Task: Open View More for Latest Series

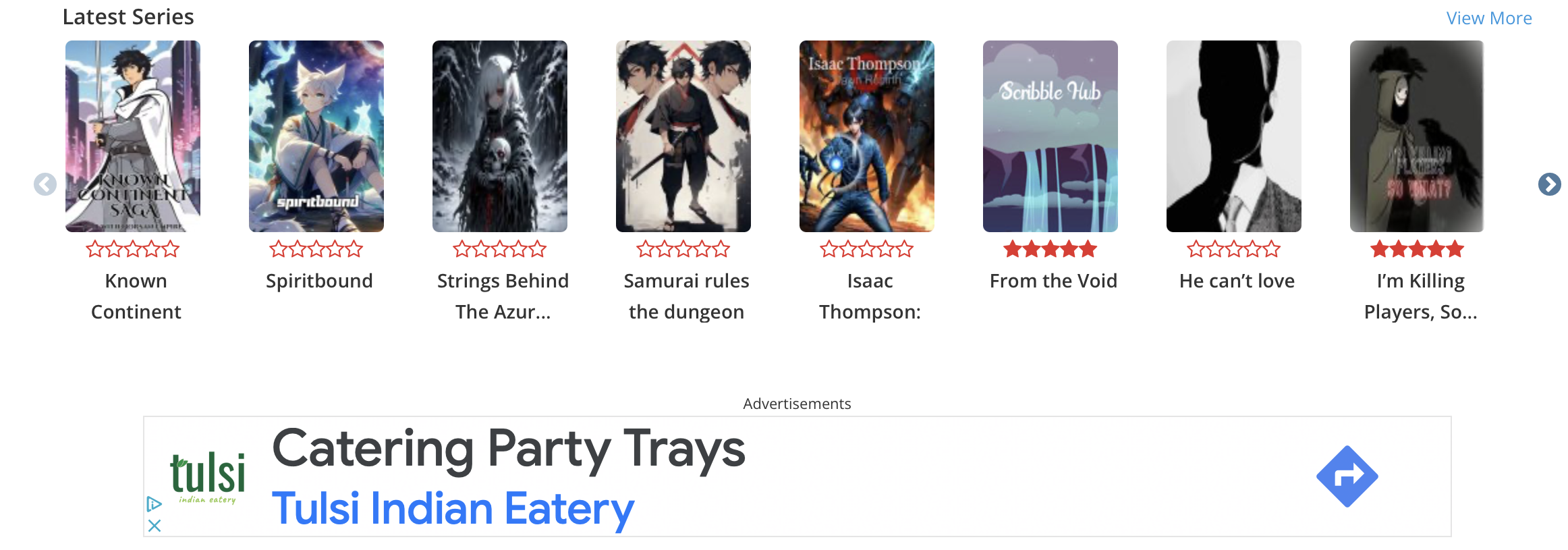Action: pyautogui.click(x=1488, y=18)
